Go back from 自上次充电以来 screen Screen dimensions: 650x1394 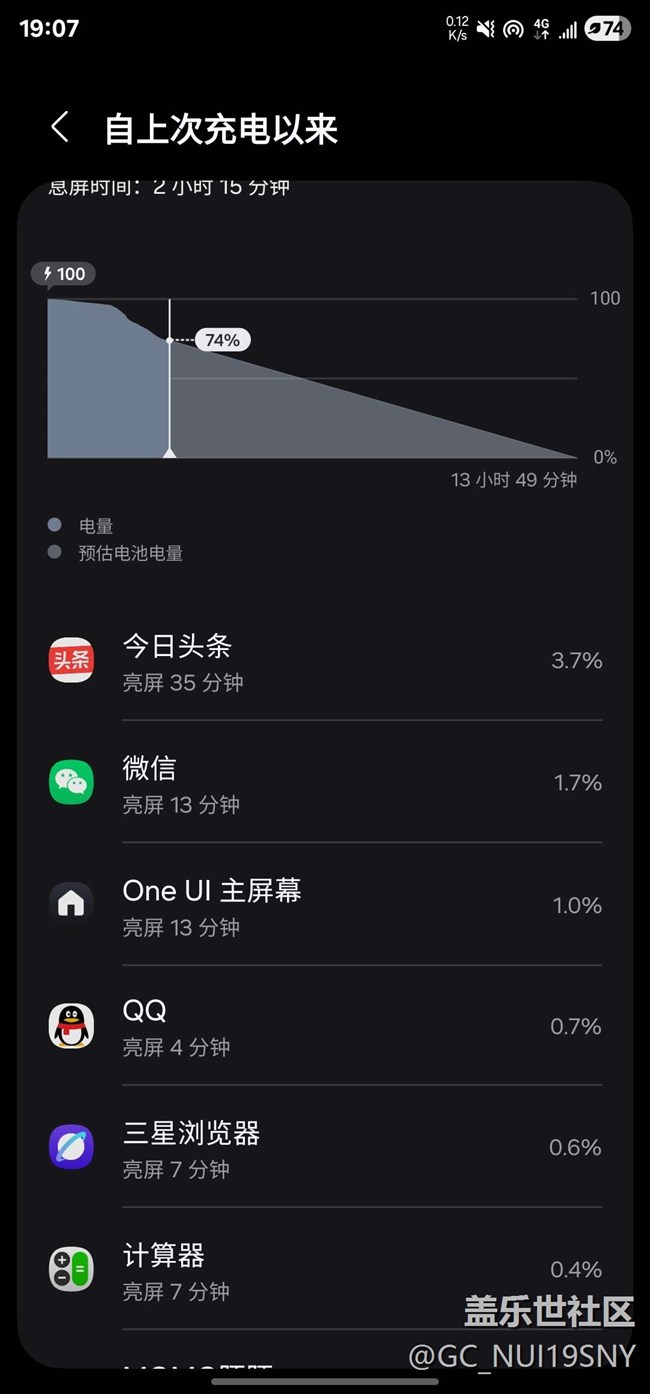[x=60, y=128]
